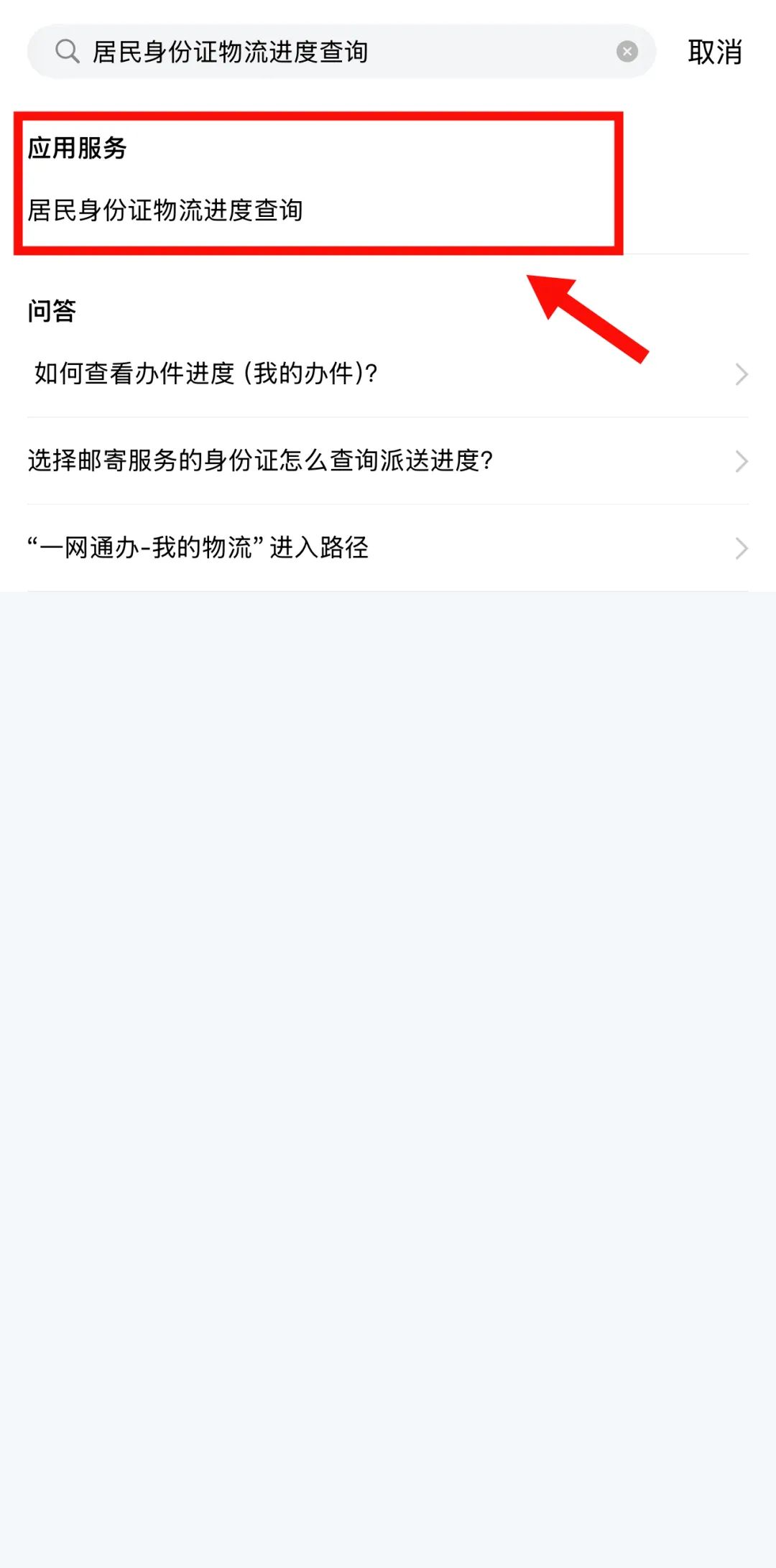776x1568 pixels.
Task: Open 选择邮寄服务的身份证怎么查询派送进度? question
Action: [388, 460]
